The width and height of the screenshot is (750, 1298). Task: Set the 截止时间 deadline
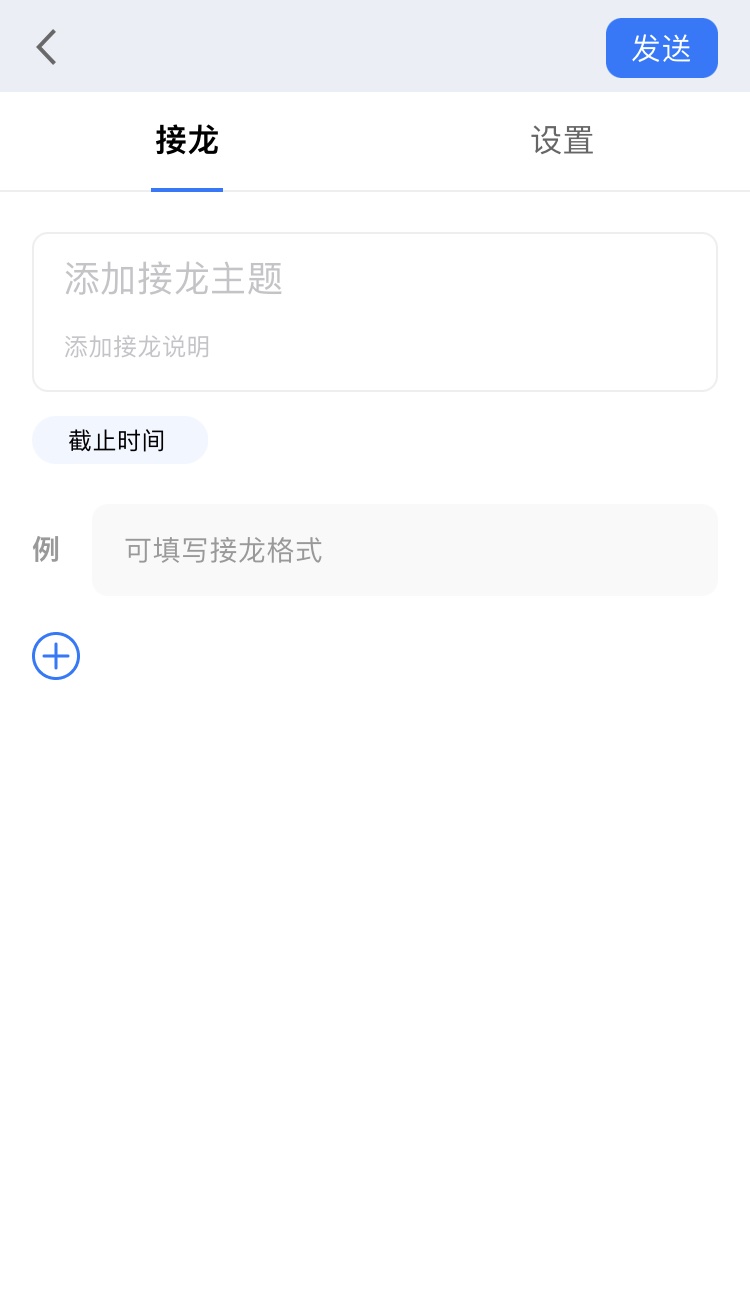tap(119, 440)
